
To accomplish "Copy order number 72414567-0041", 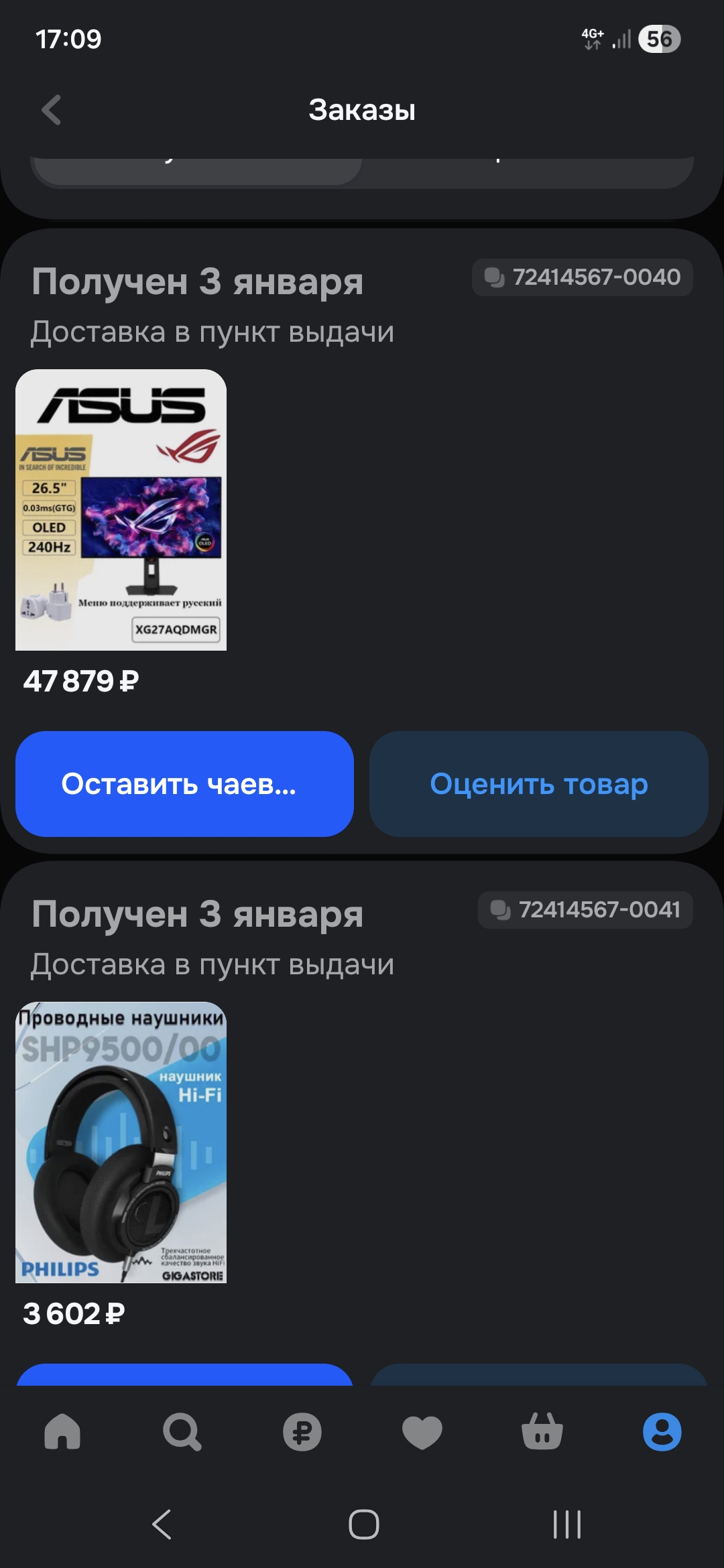I will [x=585, y=910].
